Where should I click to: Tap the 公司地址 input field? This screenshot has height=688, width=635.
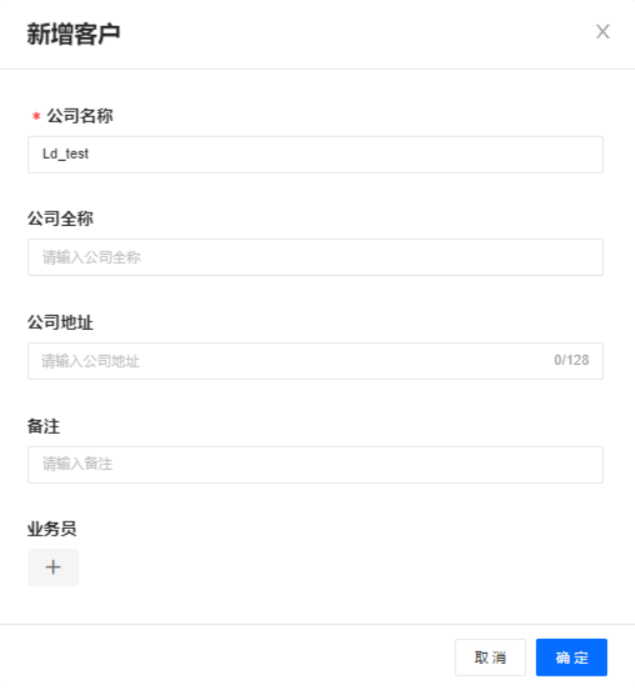(x=290, y=361)
